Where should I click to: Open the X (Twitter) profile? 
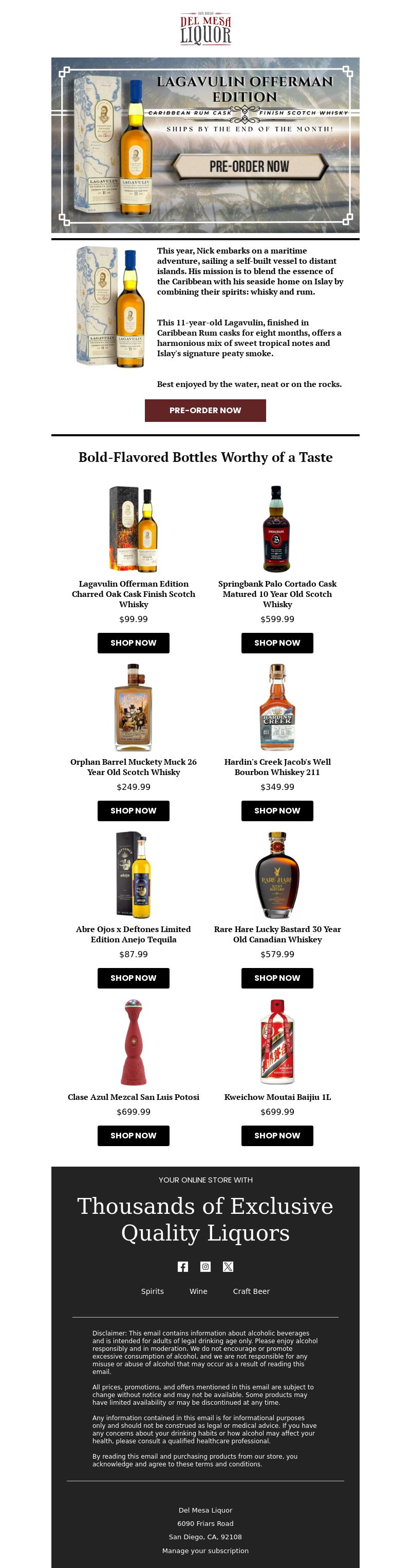coord(228,1266)
